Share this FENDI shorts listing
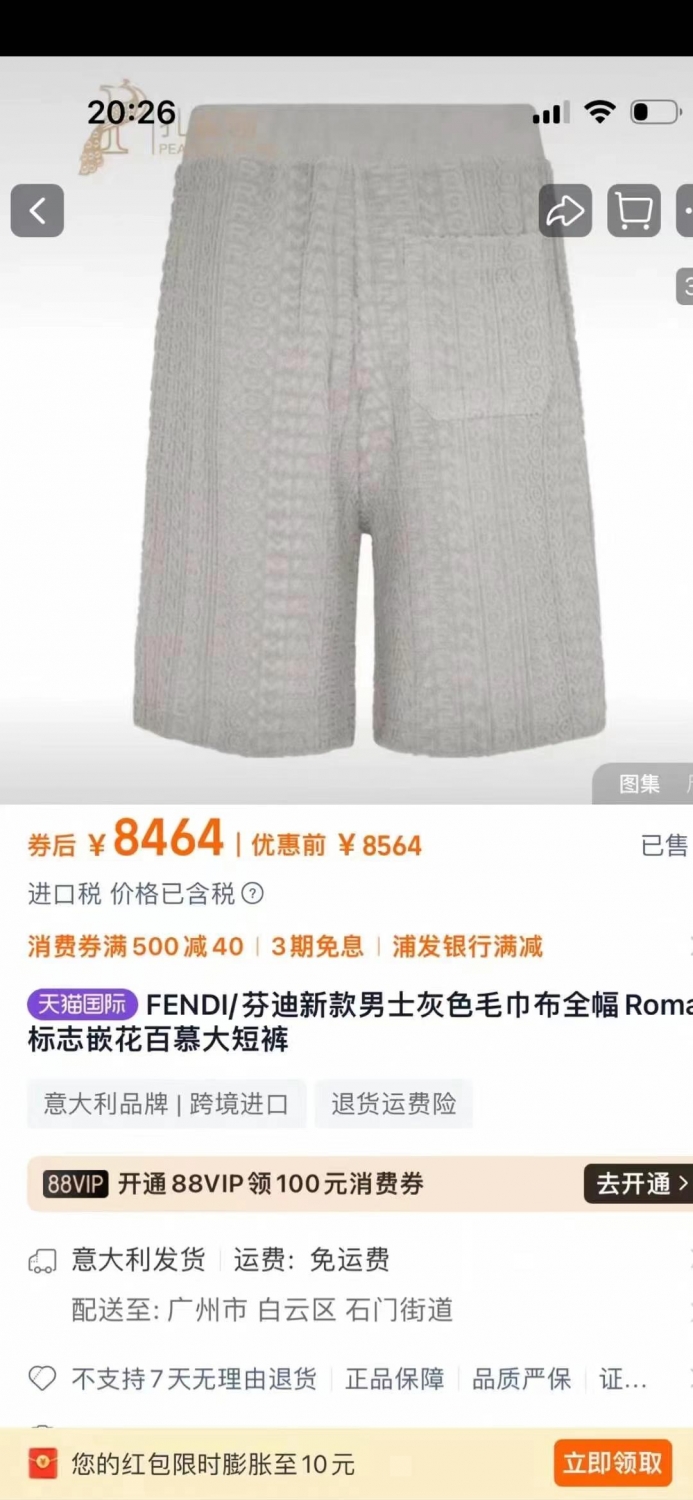The height and width of the screenshot is (1500, 693). point(565,211)
